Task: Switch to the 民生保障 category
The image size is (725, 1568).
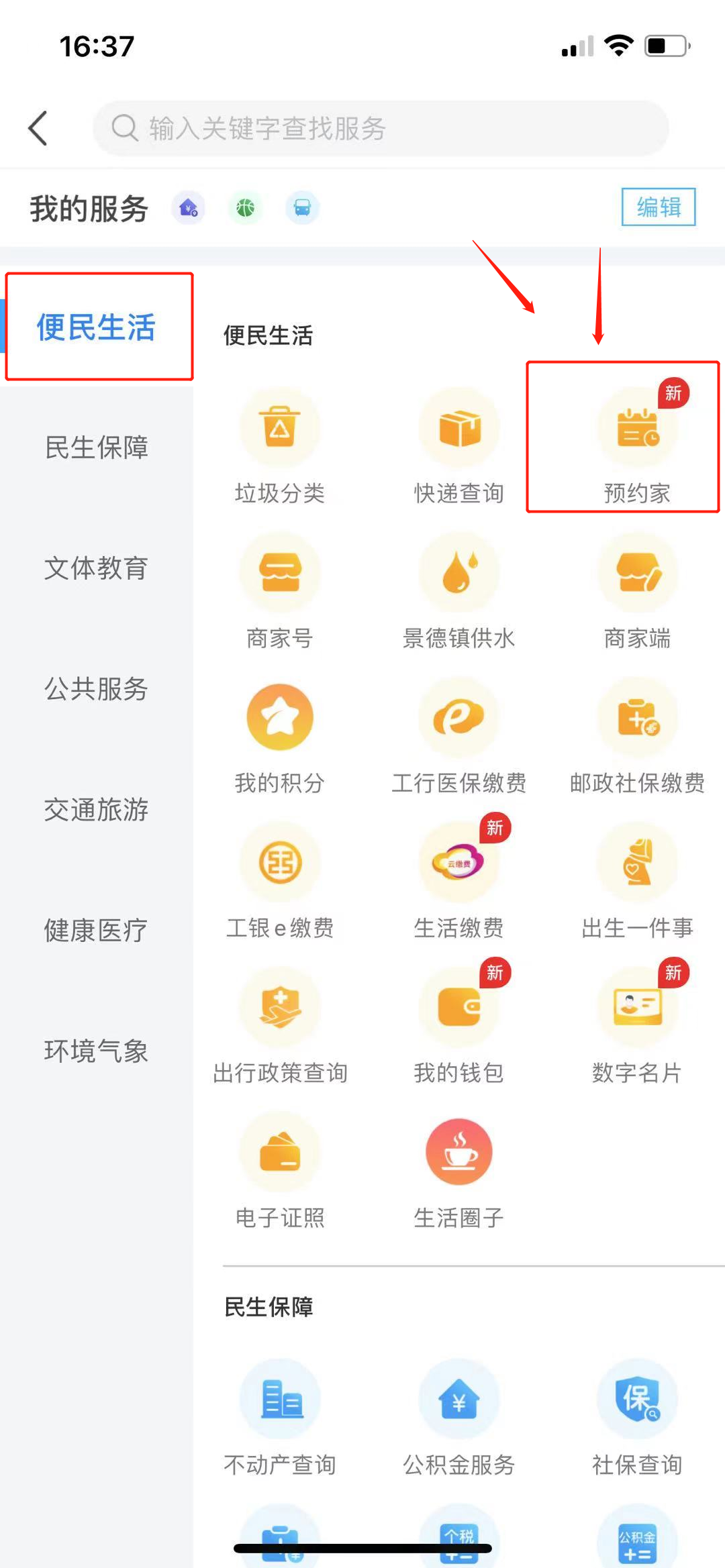Action: pos(96,448)
